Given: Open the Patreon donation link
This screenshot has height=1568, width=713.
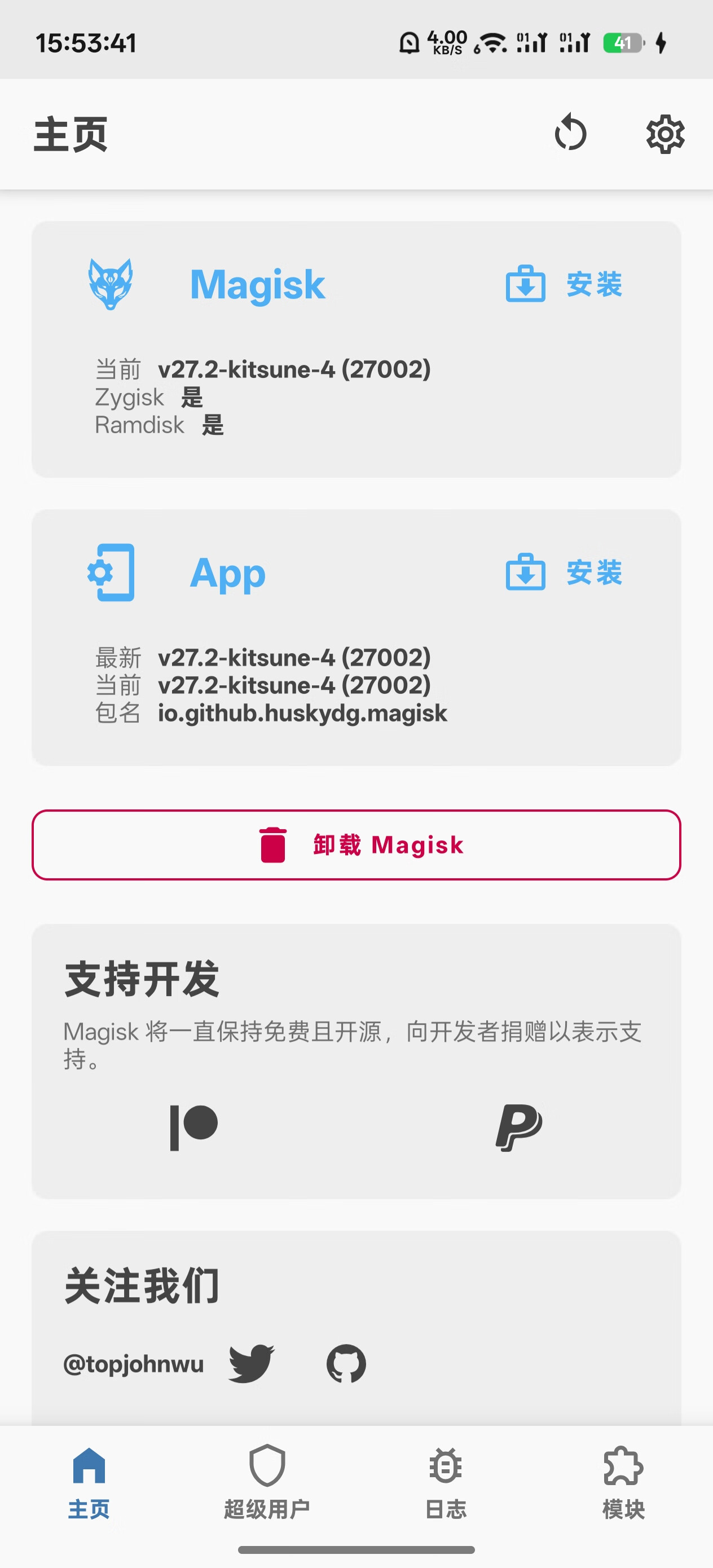Looking at the screenshot, I should pos(193,1127).
